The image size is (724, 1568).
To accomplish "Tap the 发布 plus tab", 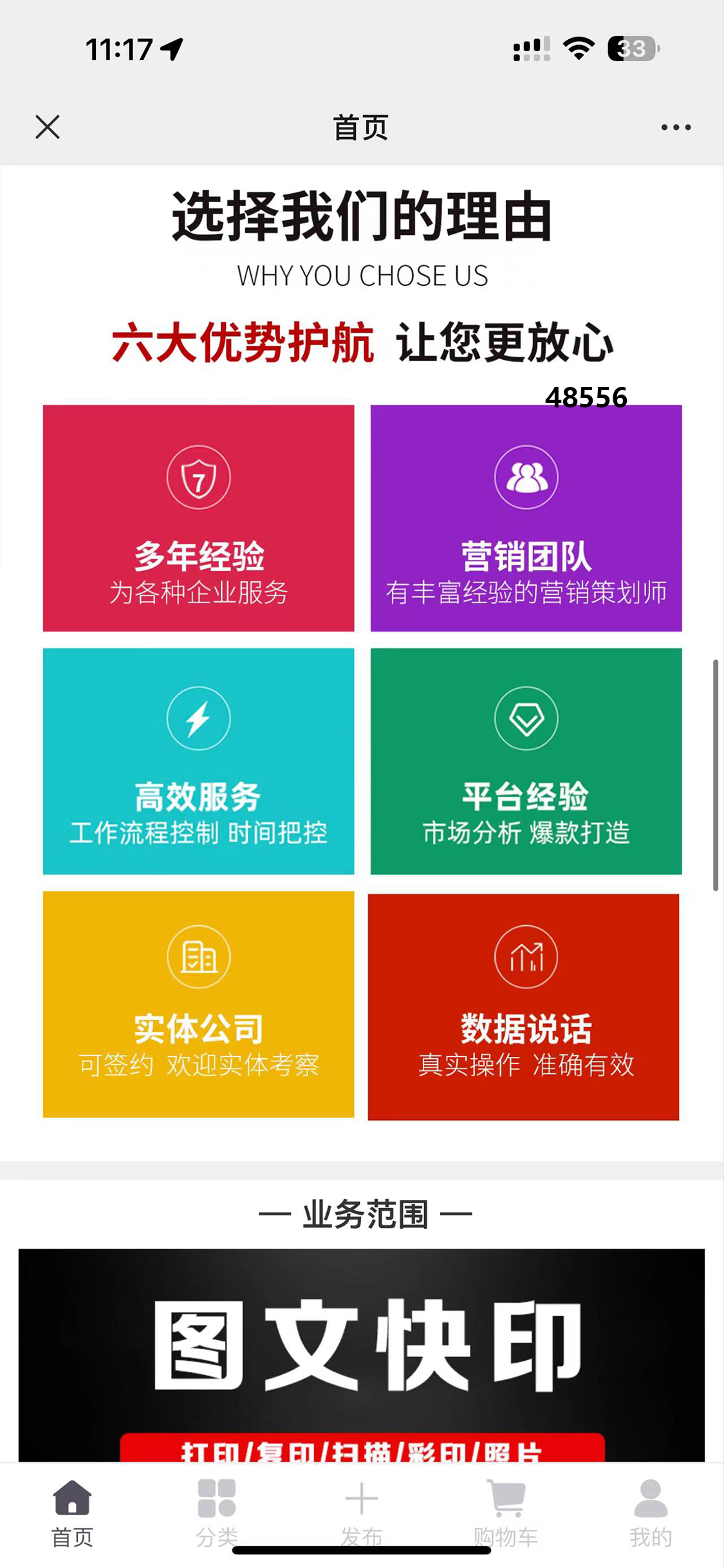I will point(362,1512).
